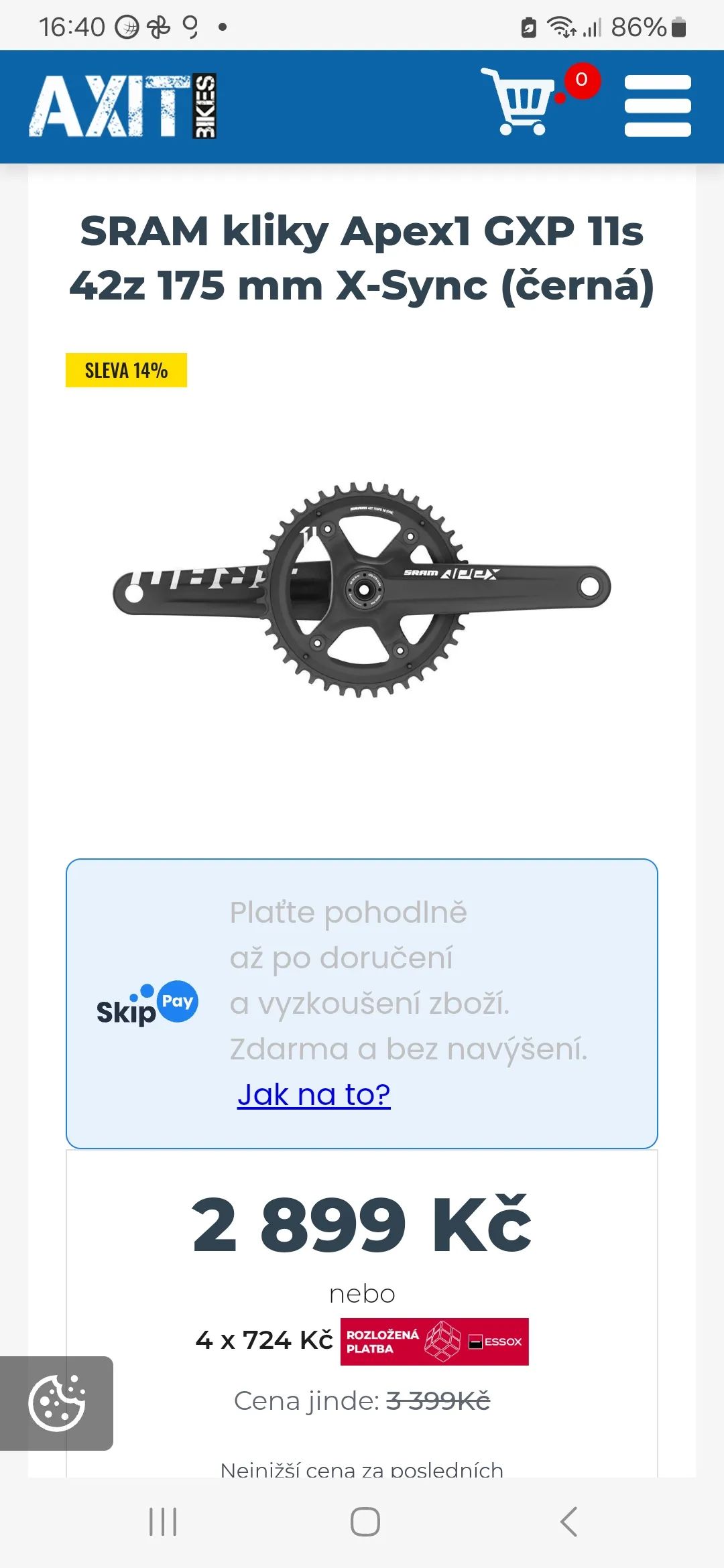The width and height of the screenshot is (724, 1568).
Task: Follow the 'Jak na to?' link
Action: [314, 1095]
